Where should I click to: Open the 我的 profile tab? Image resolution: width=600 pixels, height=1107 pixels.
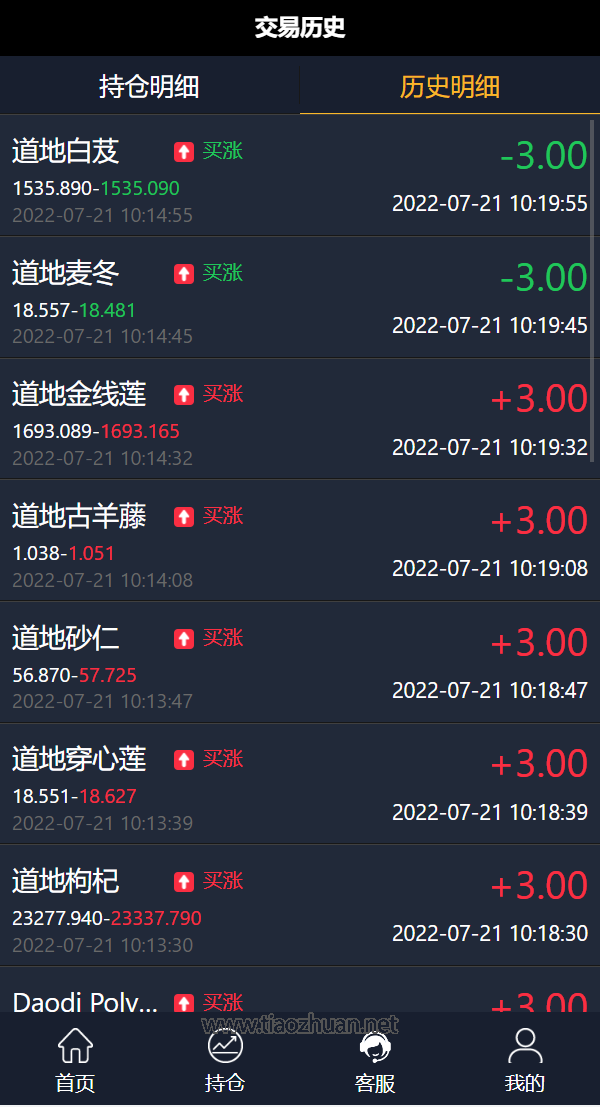point(525,1061)
